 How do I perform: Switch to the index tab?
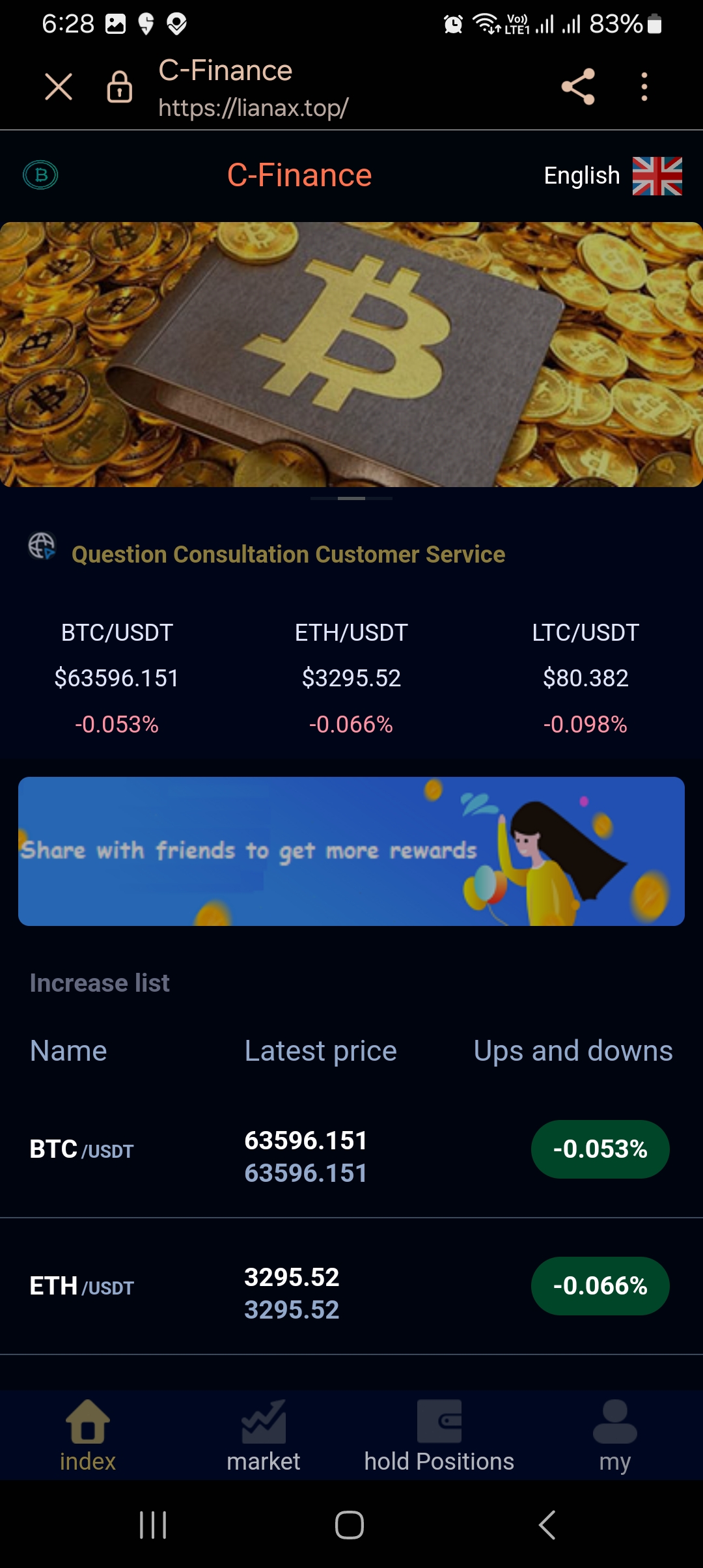(88, 1436)
